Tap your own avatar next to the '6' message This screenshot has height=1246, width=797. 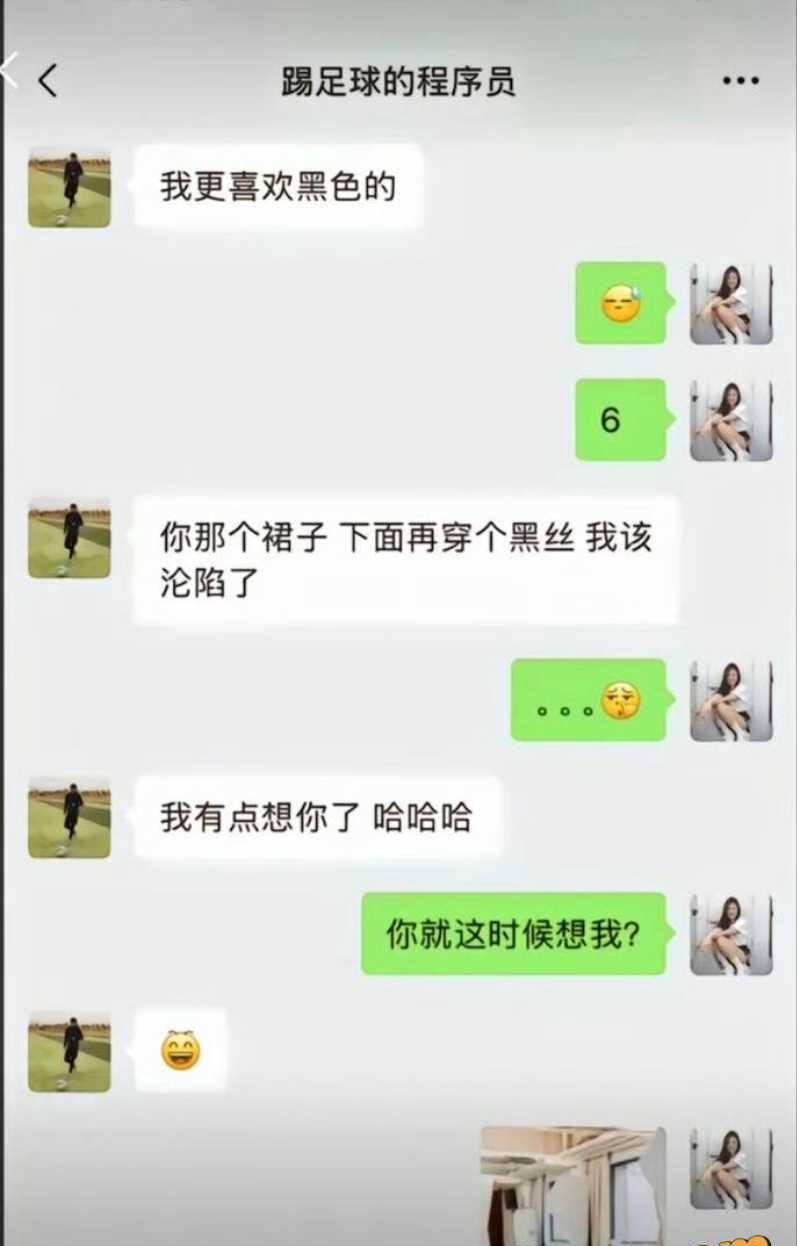coord(731,420)
